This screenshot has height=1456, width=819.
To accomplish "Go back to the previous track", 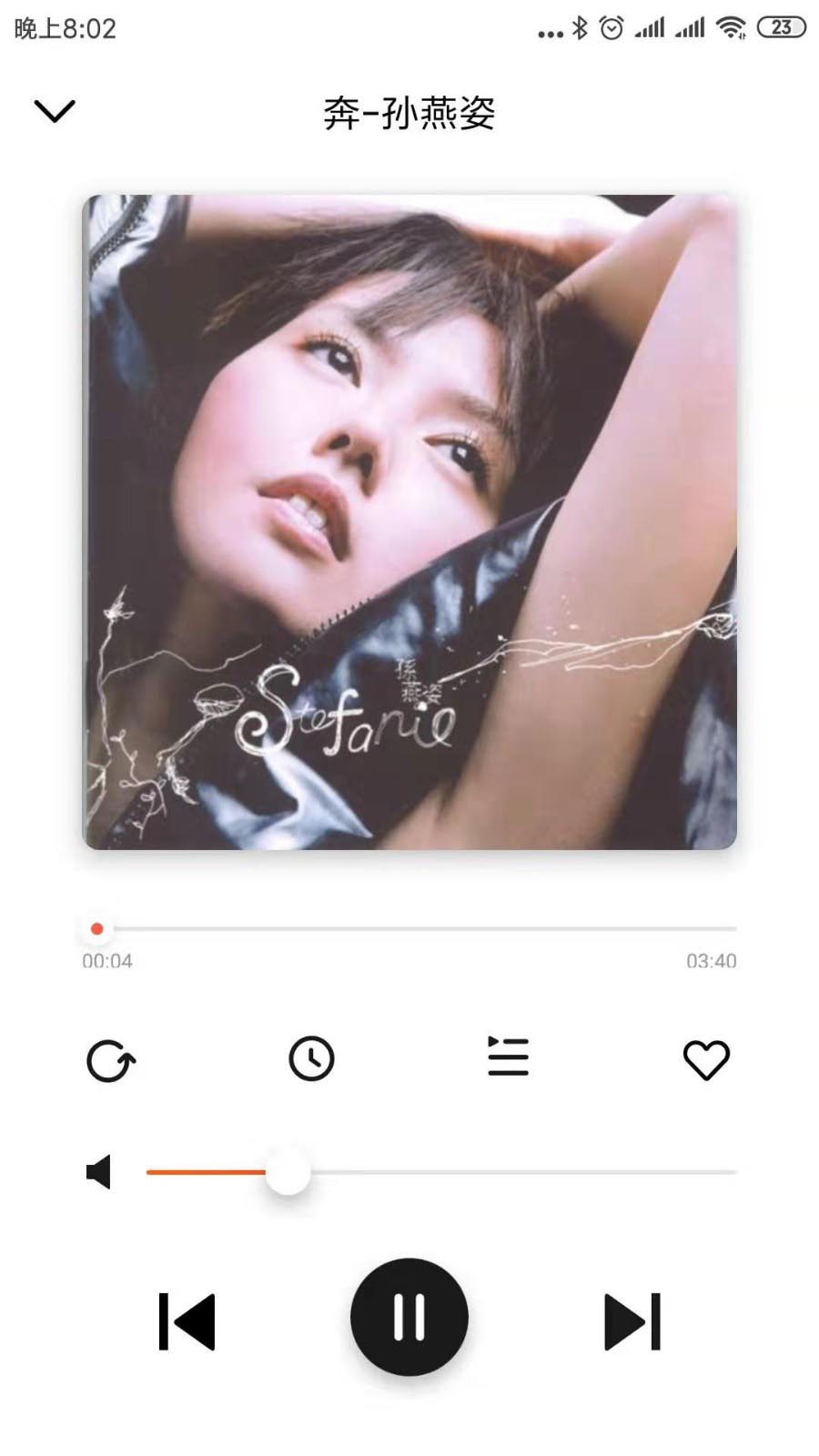I will pos(187,1321).
